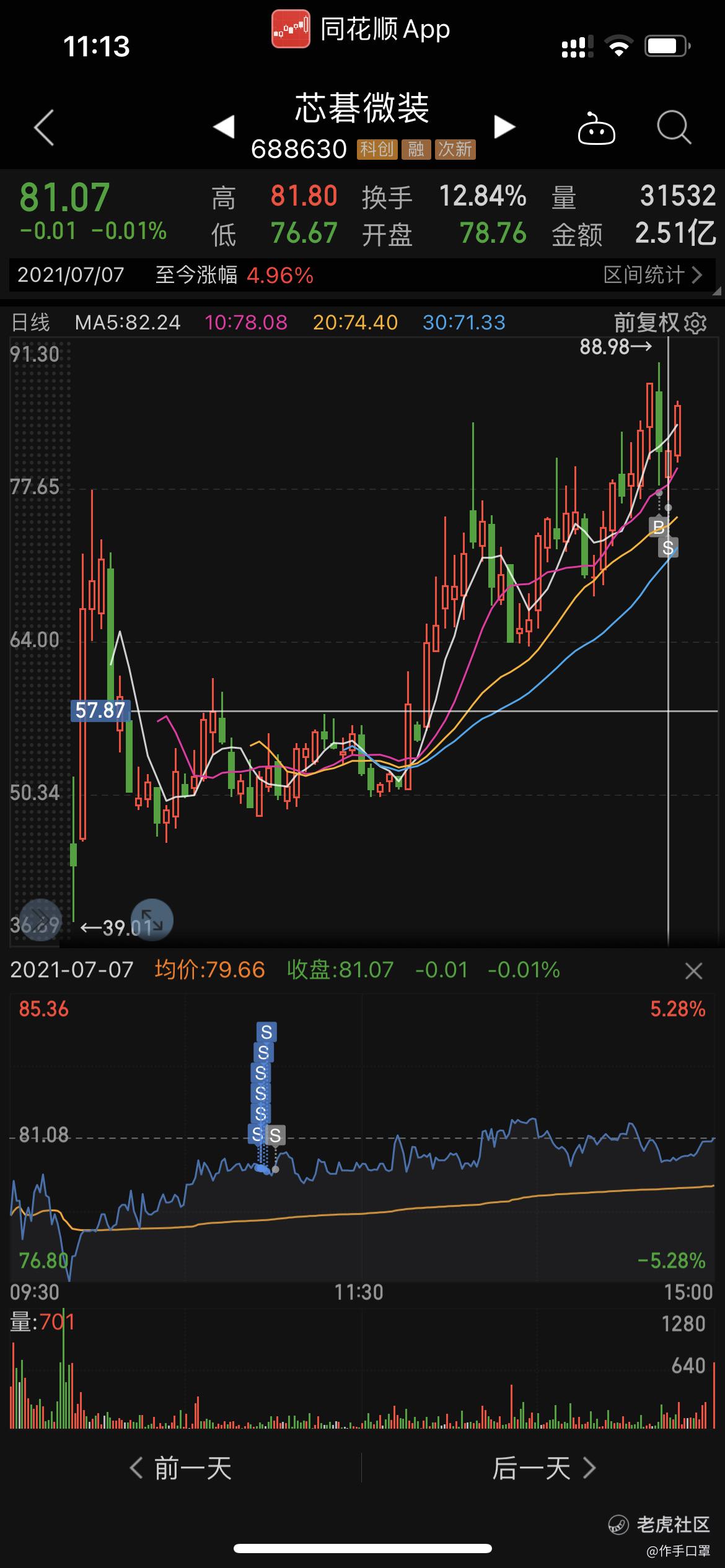The height and width of the screenshot is (1568, 725).
Task: Open the stock search
Action: point(673,128)
